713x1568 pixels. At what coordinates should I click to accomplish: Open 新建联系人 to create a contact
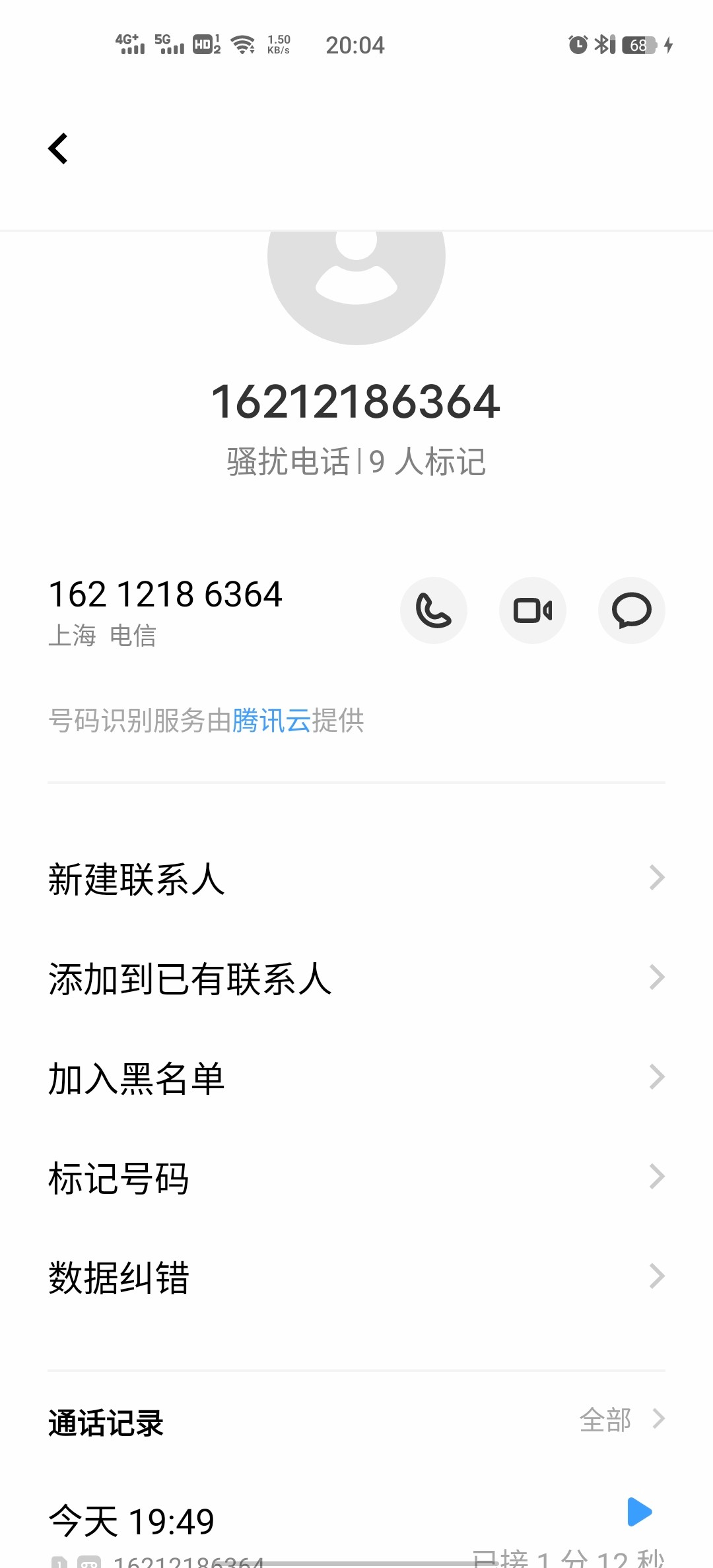pyautogui.click(x=356, y=878)
